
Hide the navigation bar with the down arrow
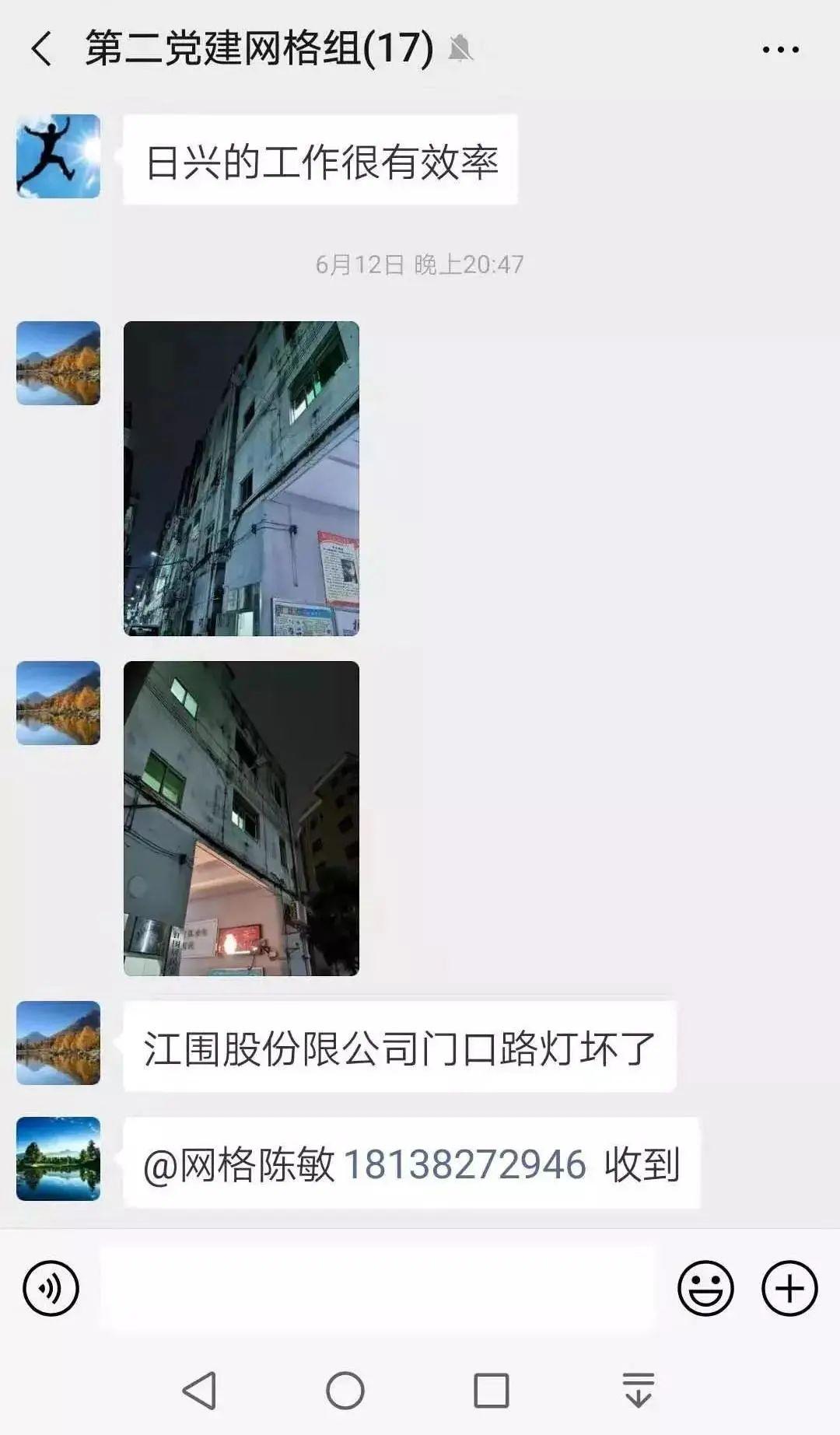pos(638,1390)
